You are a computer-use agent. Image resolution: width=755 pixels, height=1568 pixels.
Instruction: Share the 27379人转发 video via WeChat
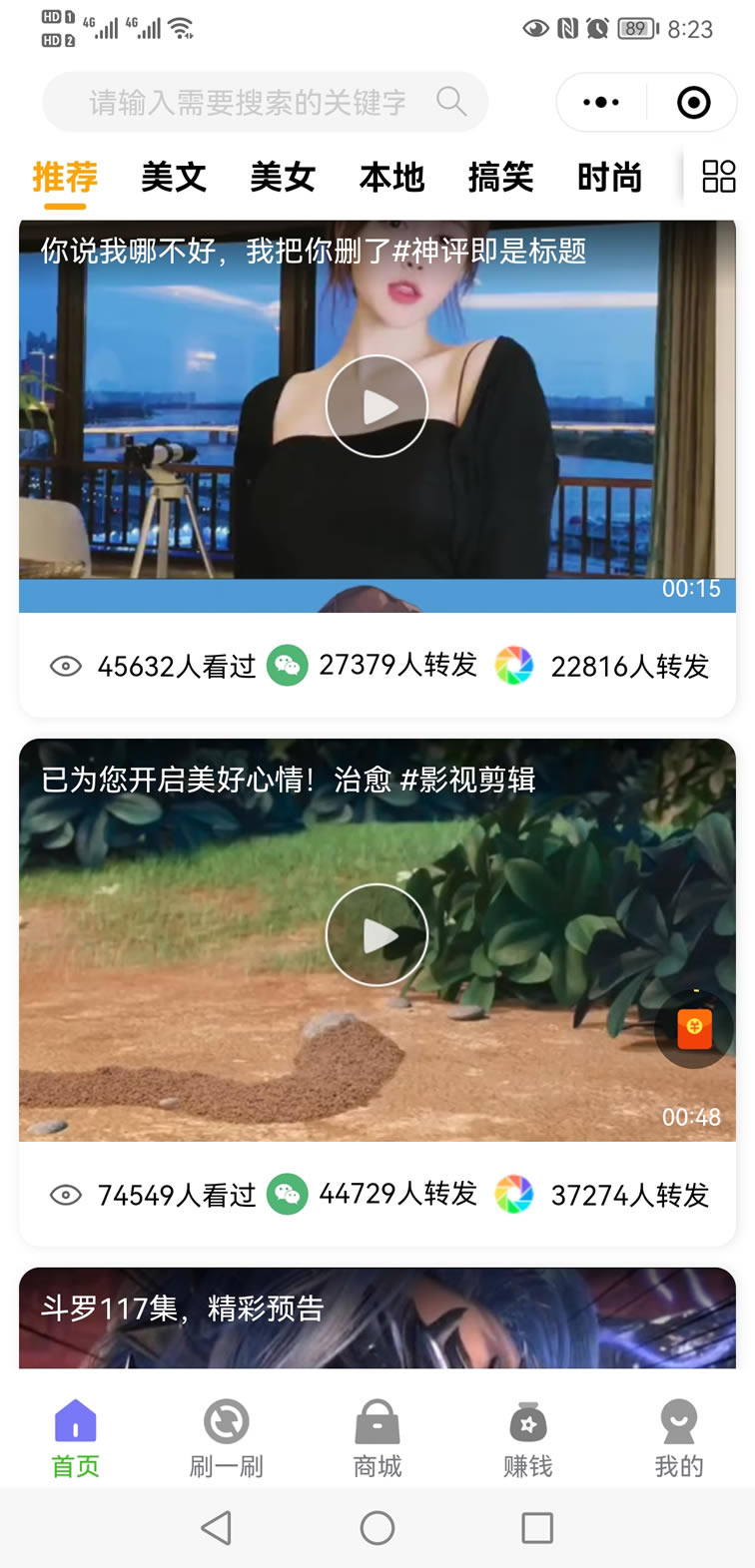(x=288, y=666)
